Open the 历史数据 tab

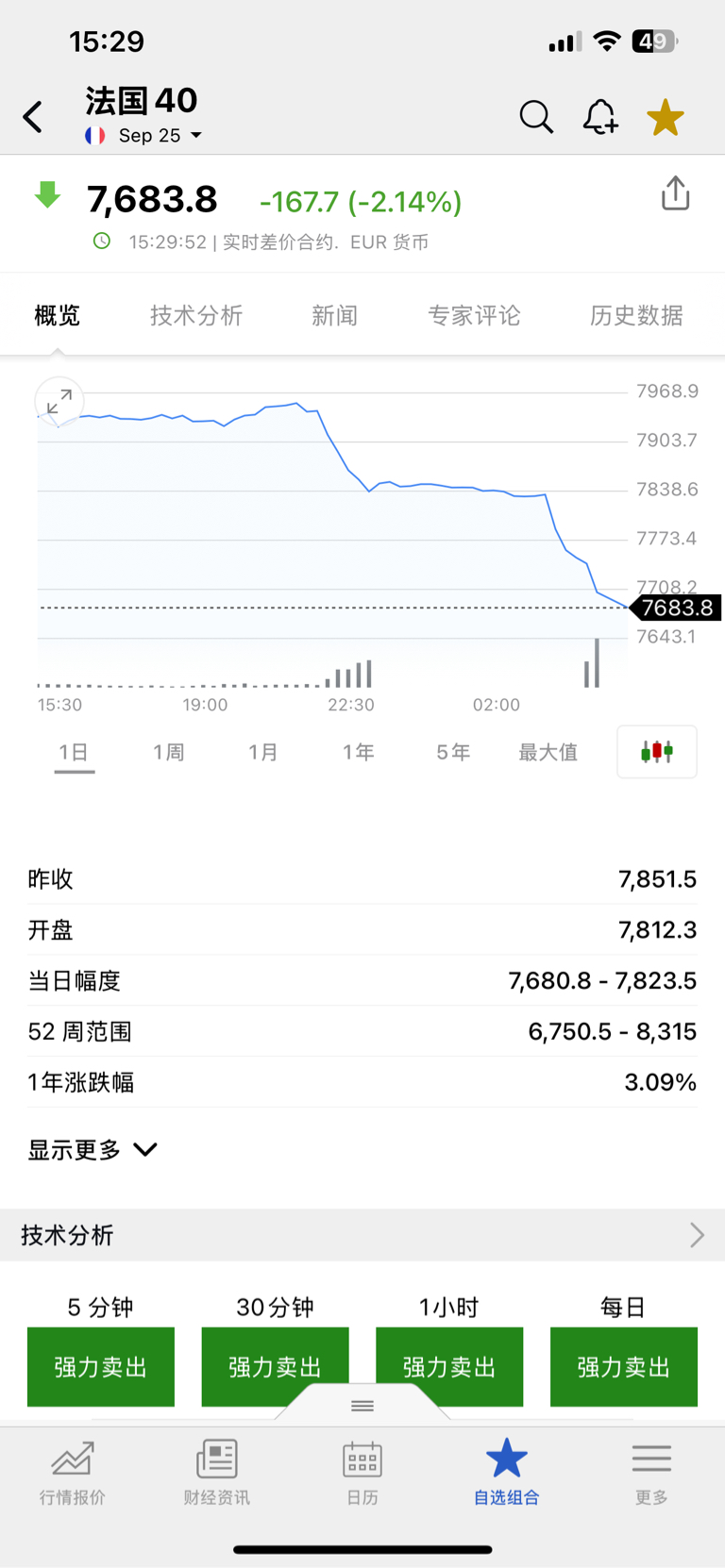(x=636, y=315)
